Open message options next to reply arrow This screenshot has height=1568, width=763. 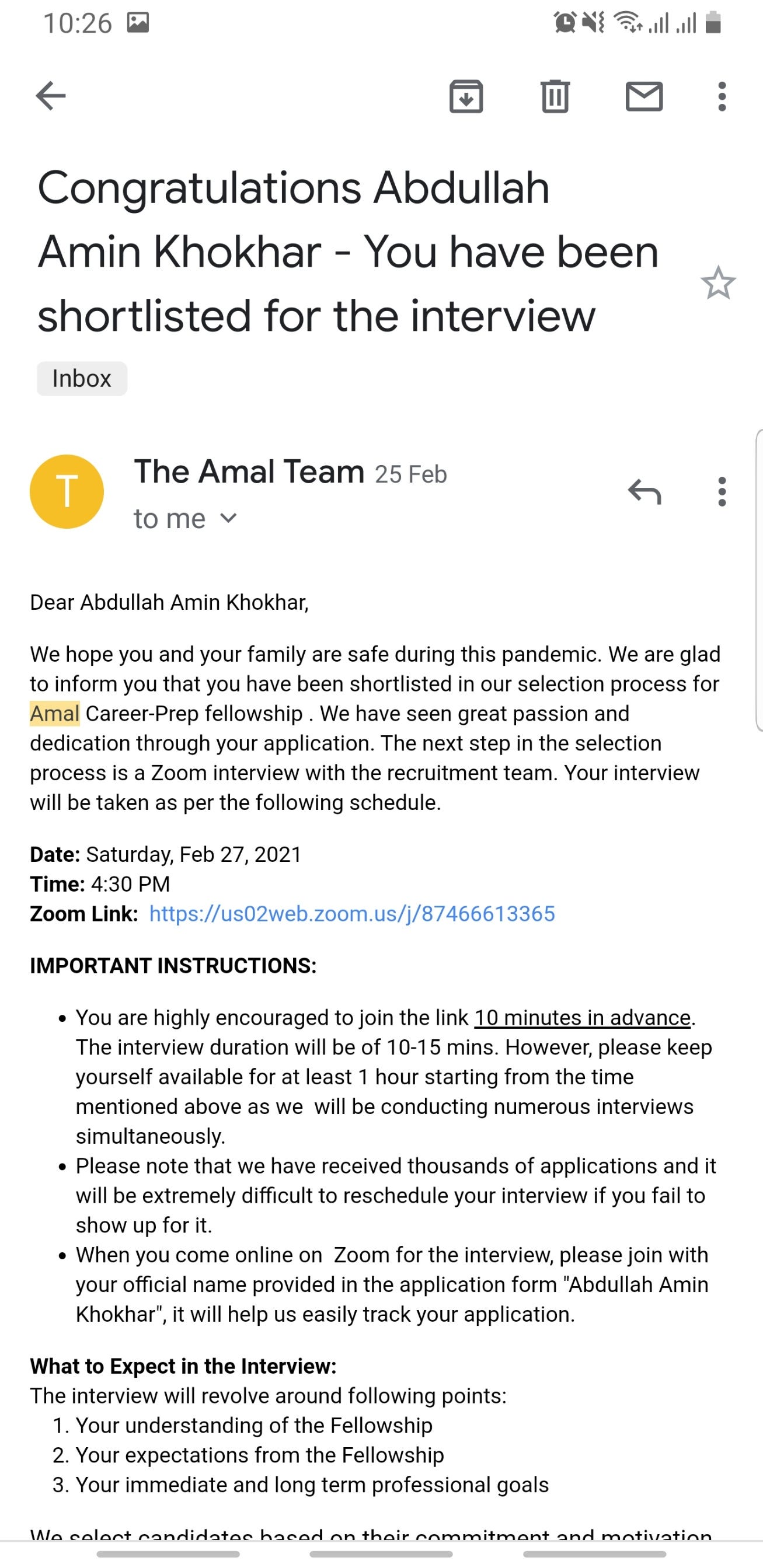[722, 492]
